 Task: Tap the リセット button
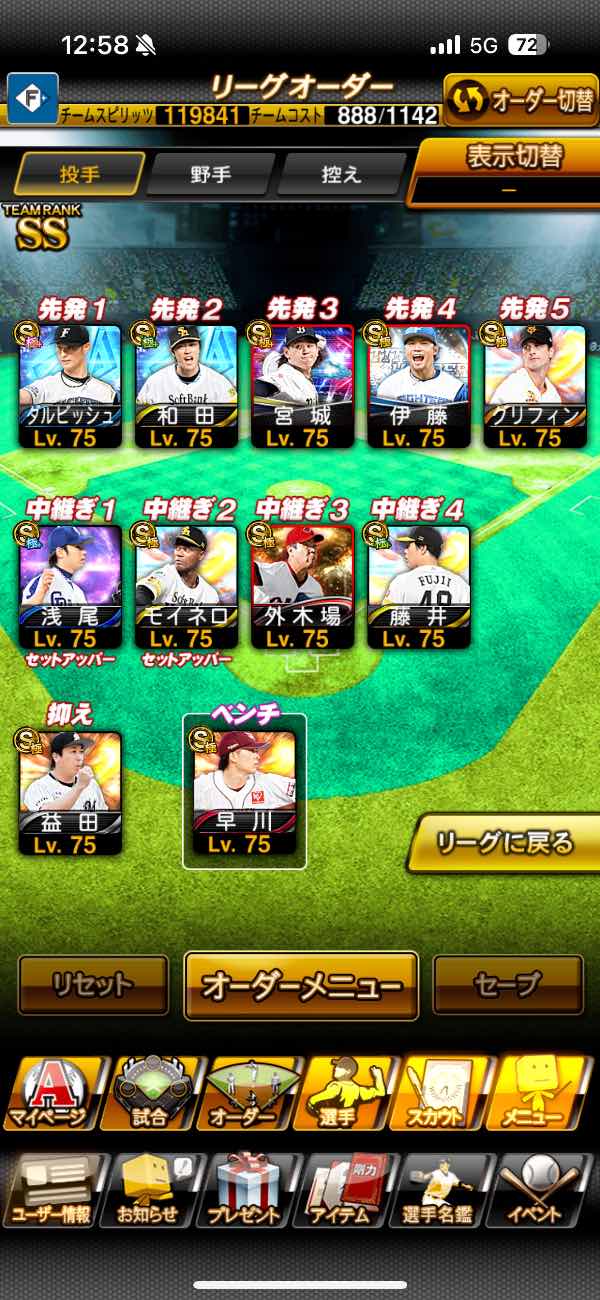click(x=93, y=985)
